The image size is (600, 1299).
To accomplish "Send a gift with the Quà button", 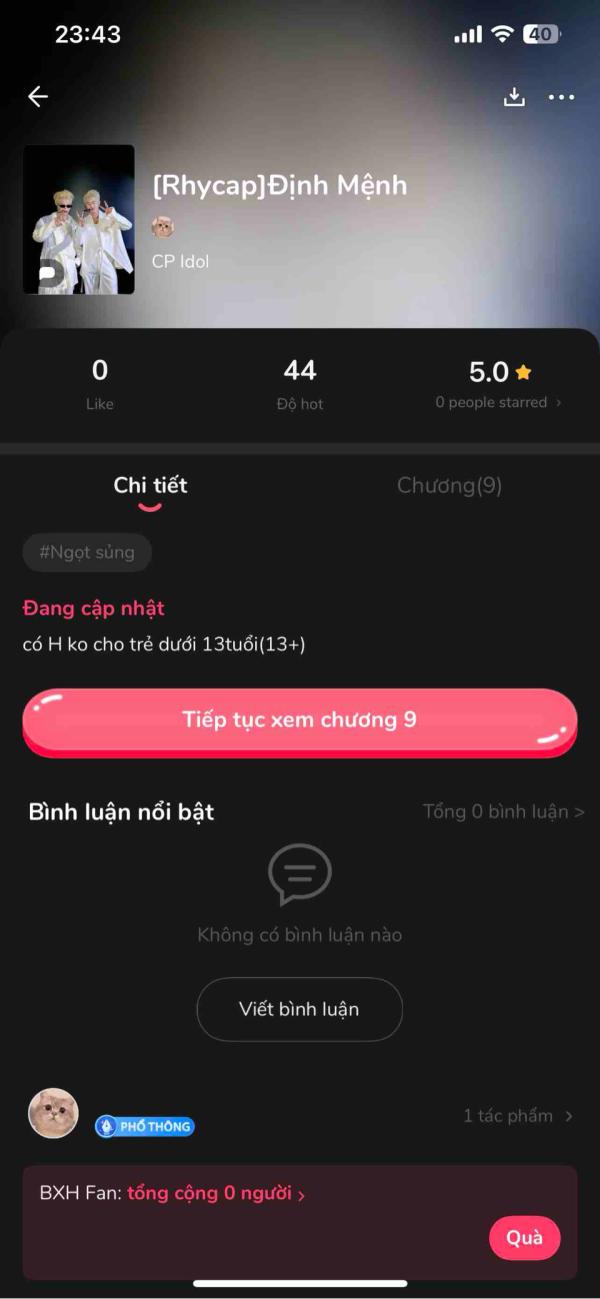I will point(524,1238).
